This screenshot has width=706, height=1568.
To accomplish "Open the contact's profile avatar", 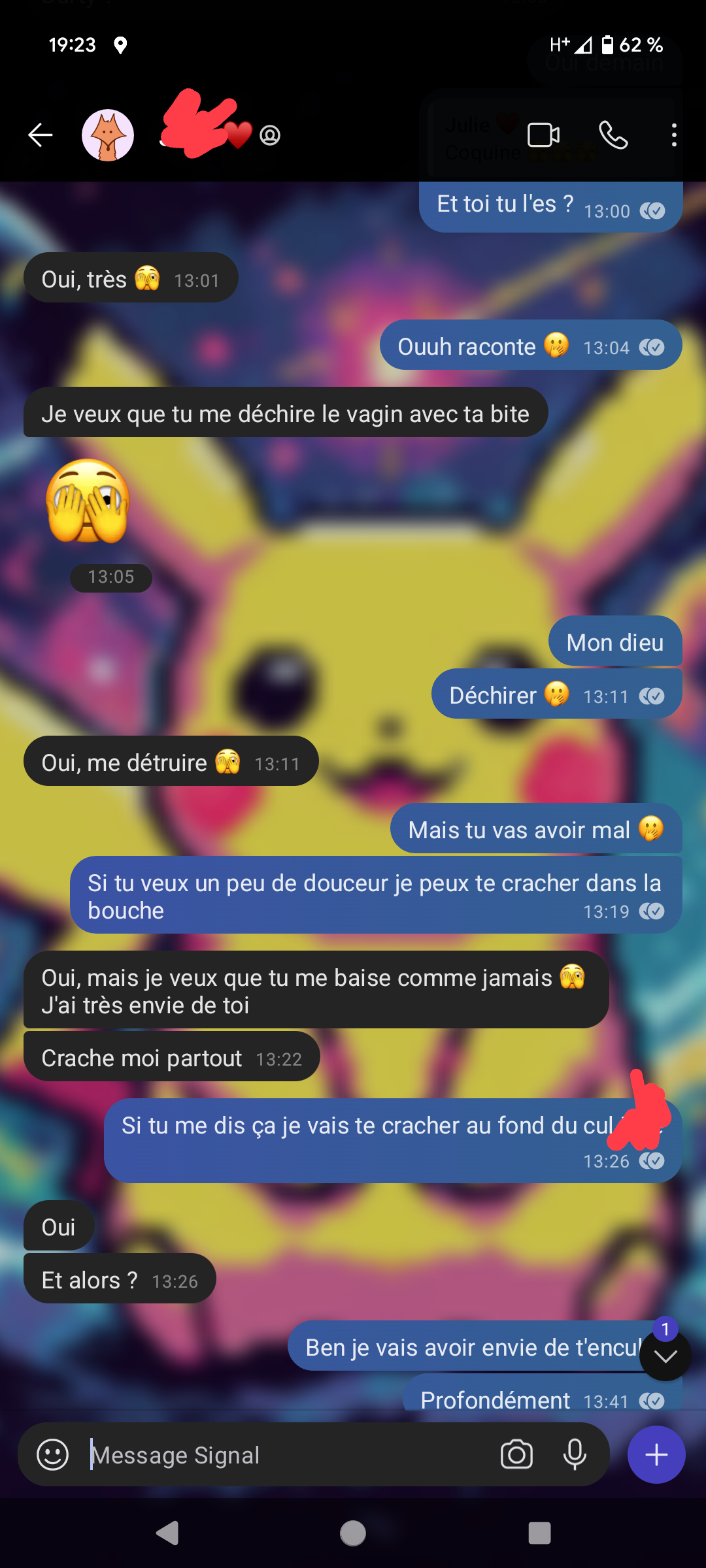I will click(x=108, y=135).
